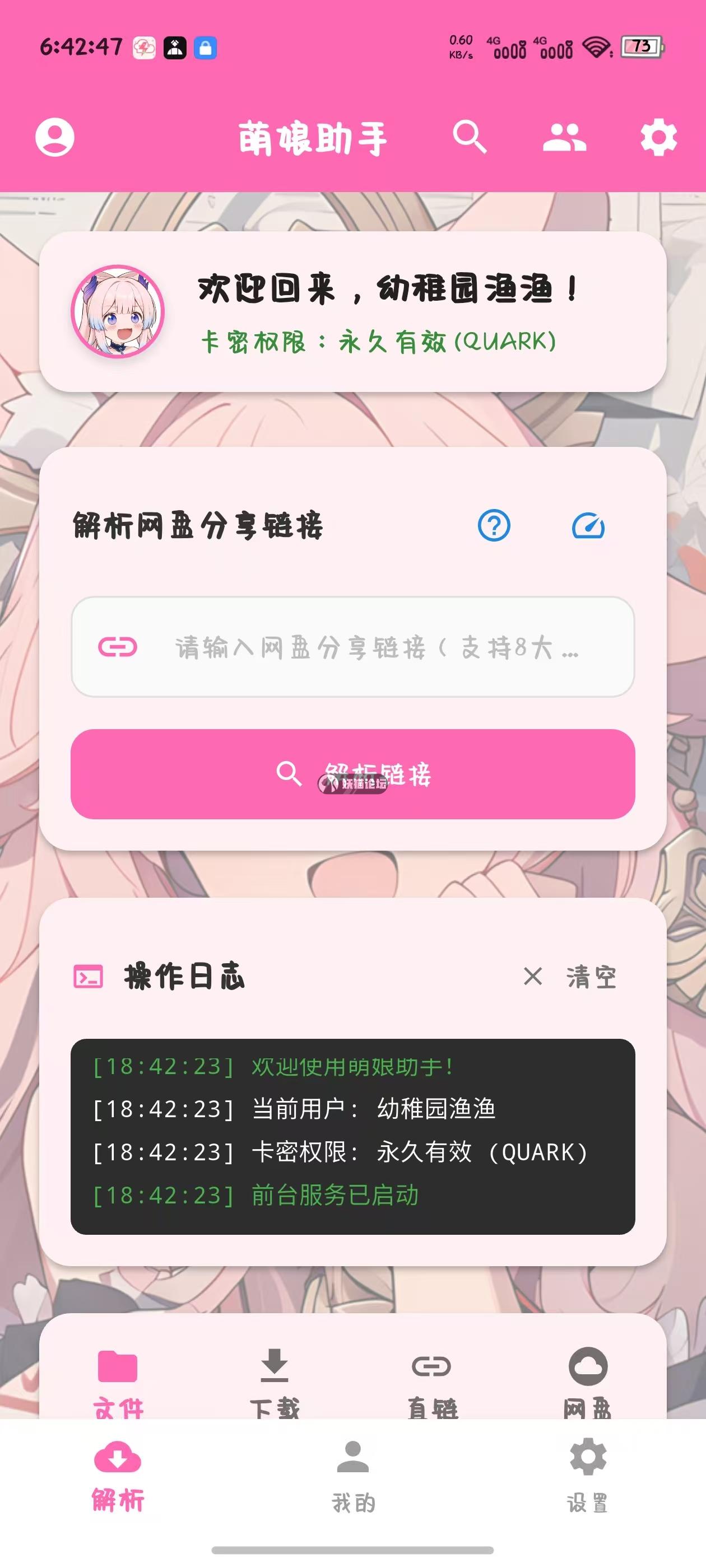The image size is (706, 1568).
Task: Open settings gear in the app bar
Action: point(658,138)
